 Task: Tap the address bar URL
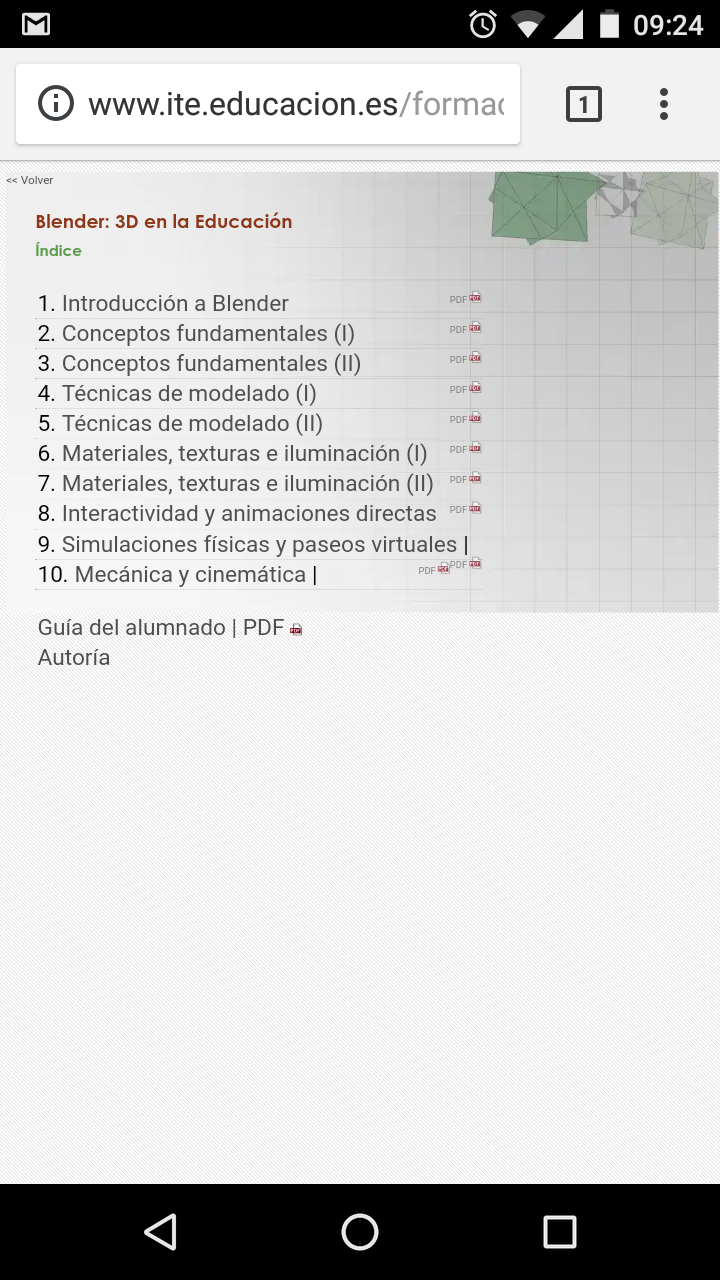point(296,104)
